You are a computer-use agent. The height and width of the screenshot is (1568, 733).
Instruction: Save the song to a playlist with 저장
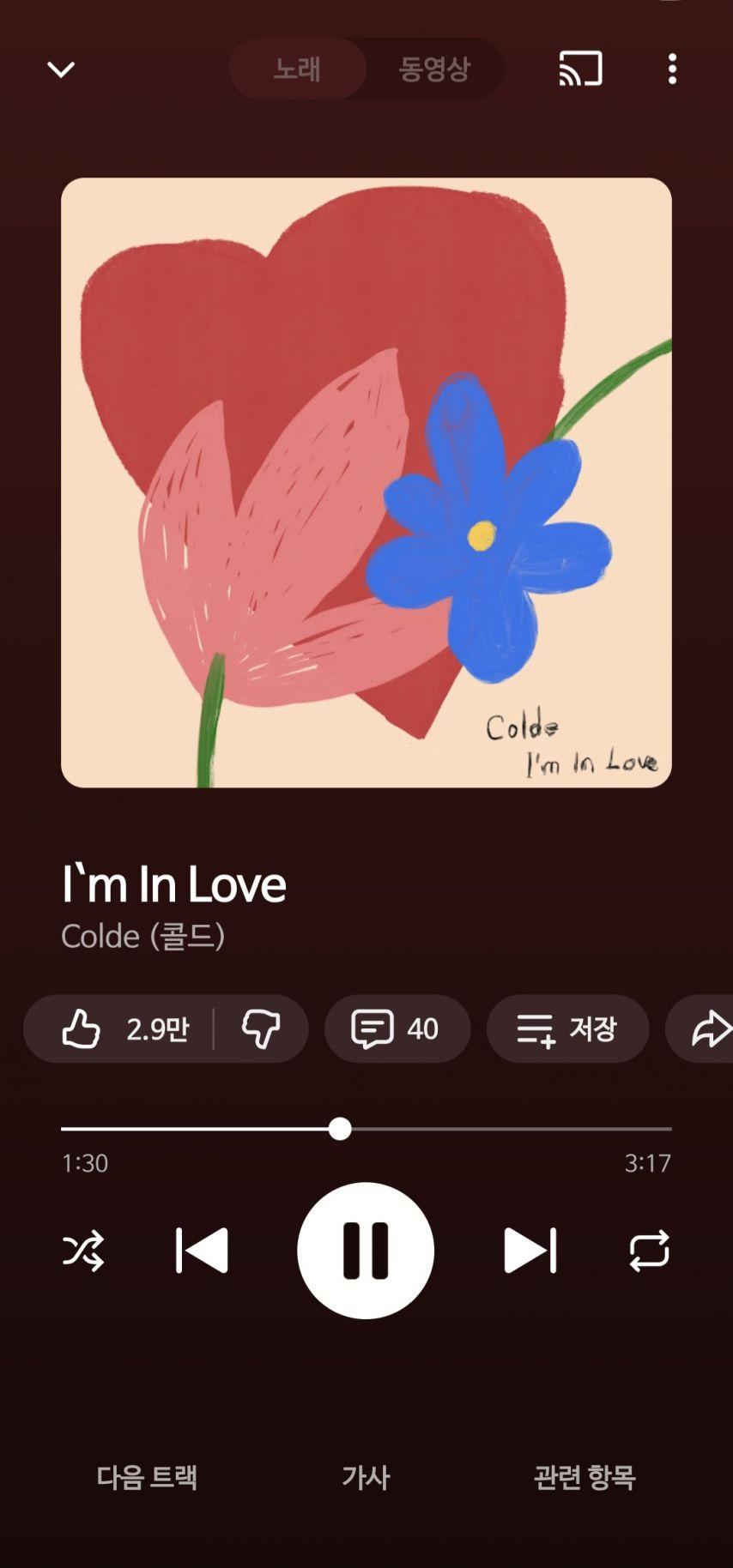(568, 1029)
